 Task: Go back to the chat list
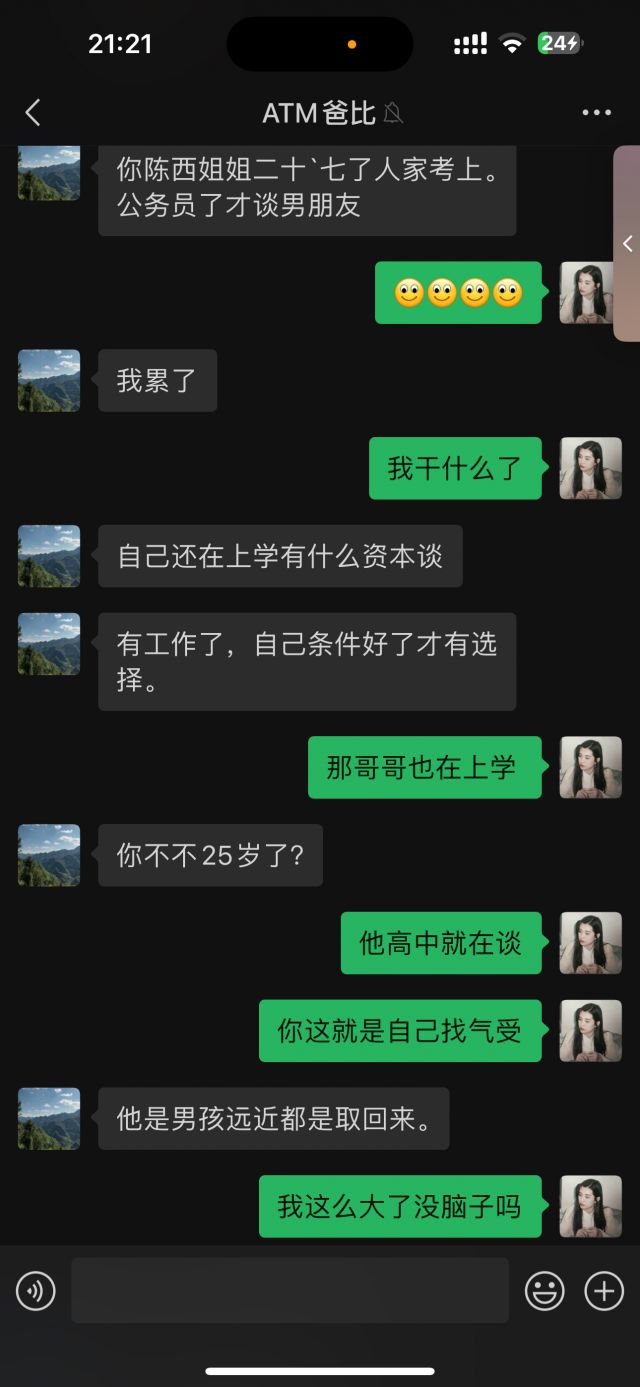(x=33, y=112)
